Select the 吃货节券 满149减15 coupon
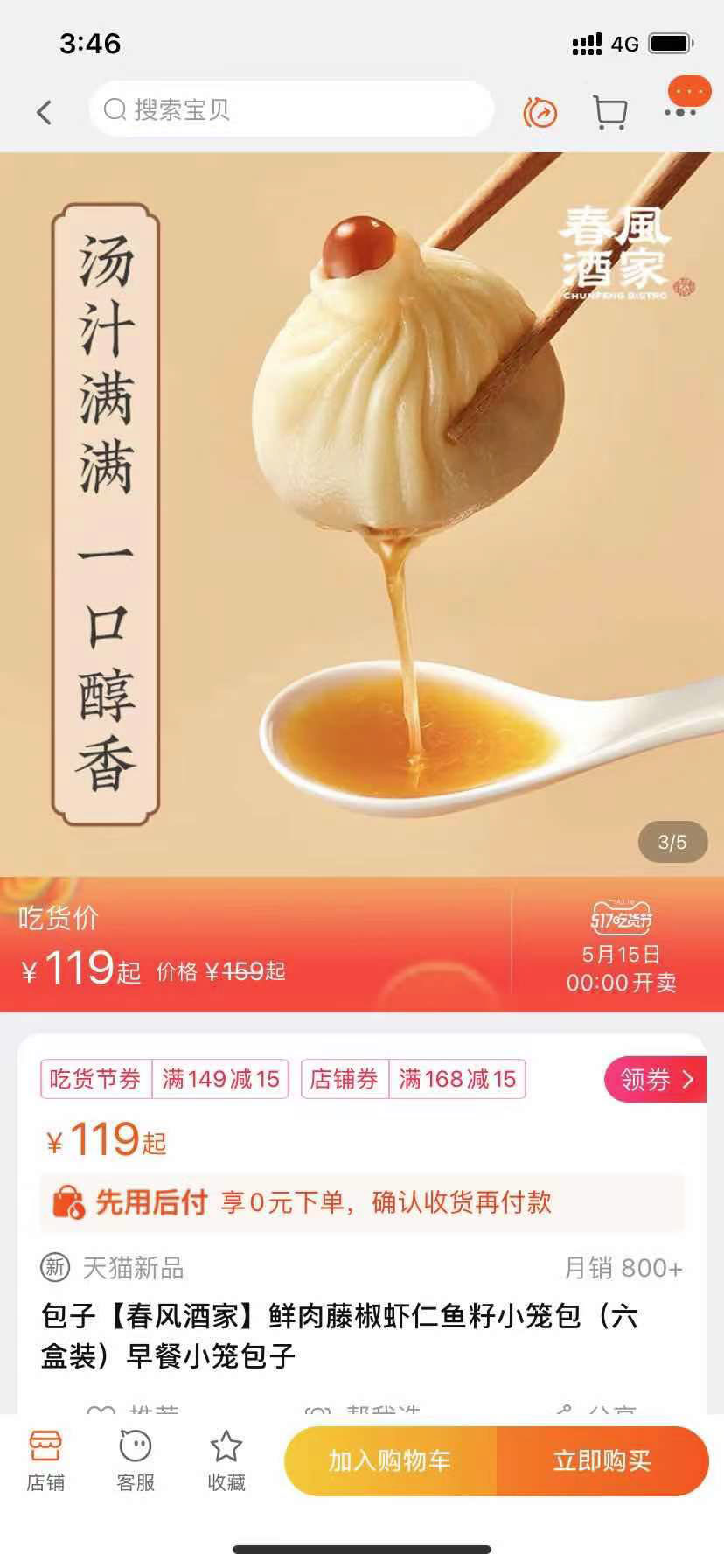The width and height of the screenshot is (724, 1568). (164, 1079)
